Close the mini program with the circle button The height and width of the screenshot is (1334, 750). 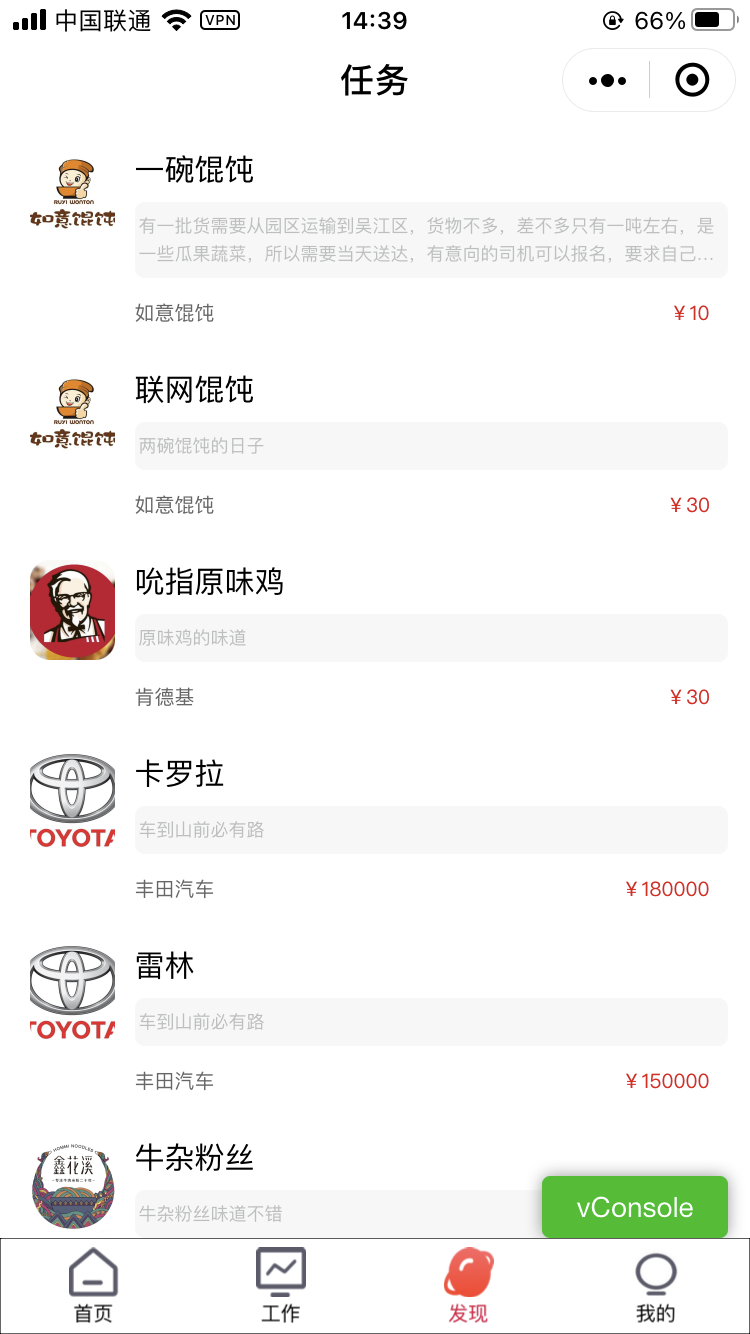coord(692,80)
